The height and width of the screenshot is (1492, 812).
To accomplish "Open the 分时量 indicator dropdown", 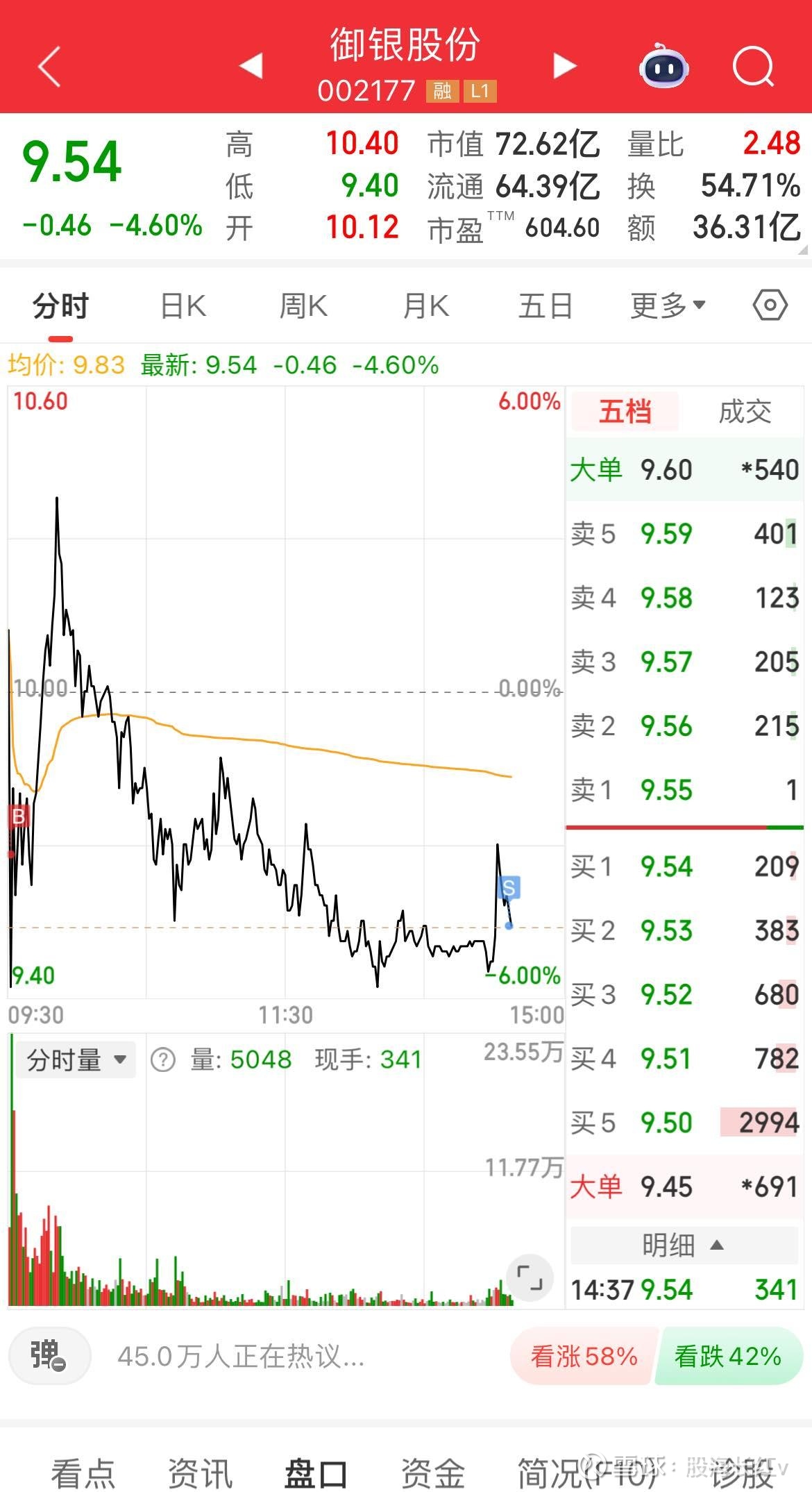I will click(76, 1059).
